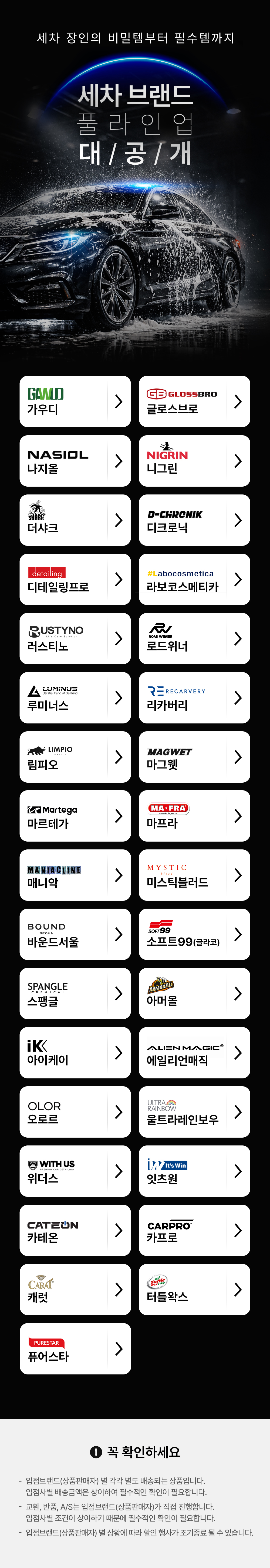270x1568 pixels.
Task: Open the 가우디 brand page
Action: [x=75, y=401]
